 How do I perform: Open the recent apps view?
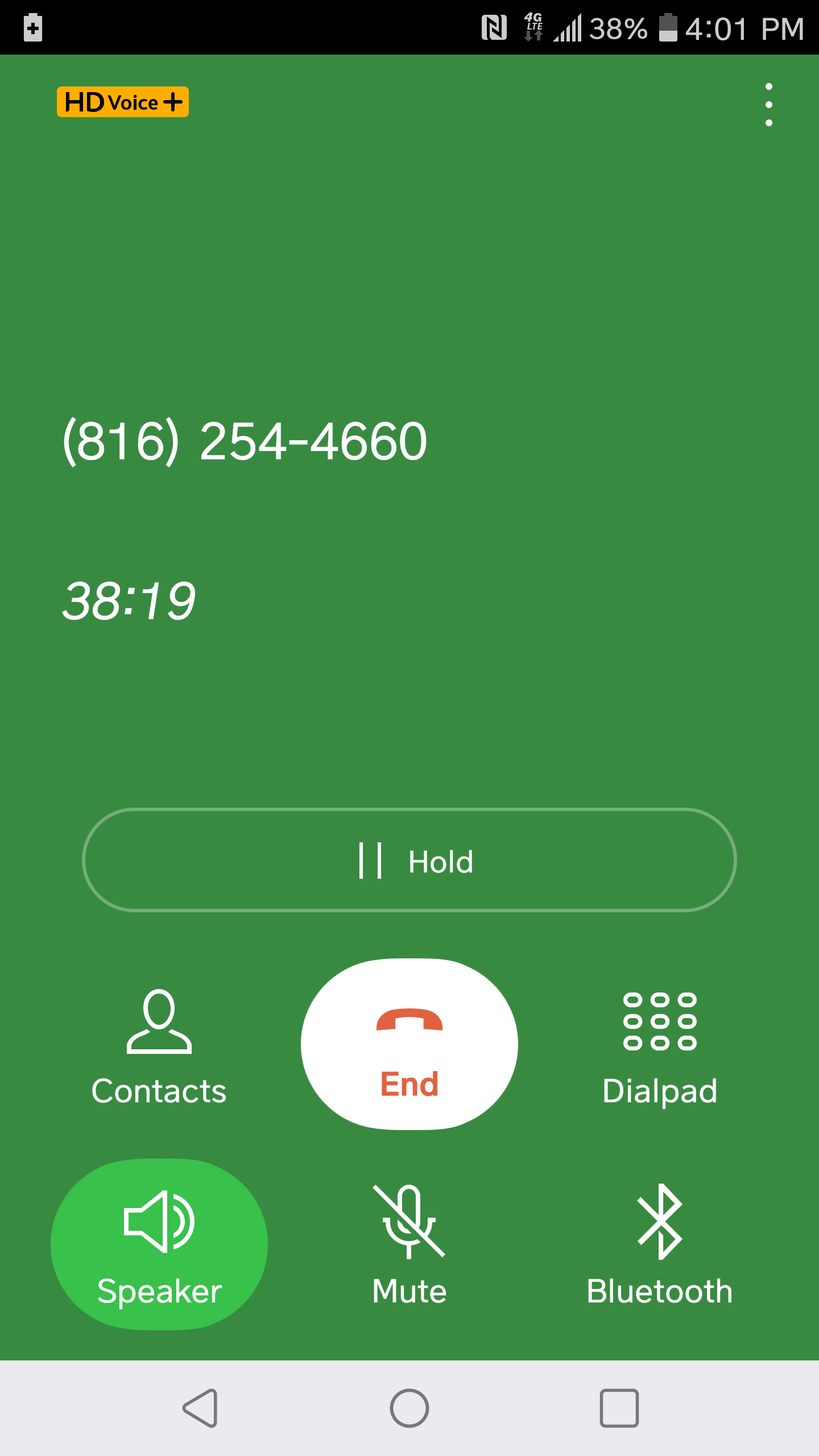tap(619, 1408)
